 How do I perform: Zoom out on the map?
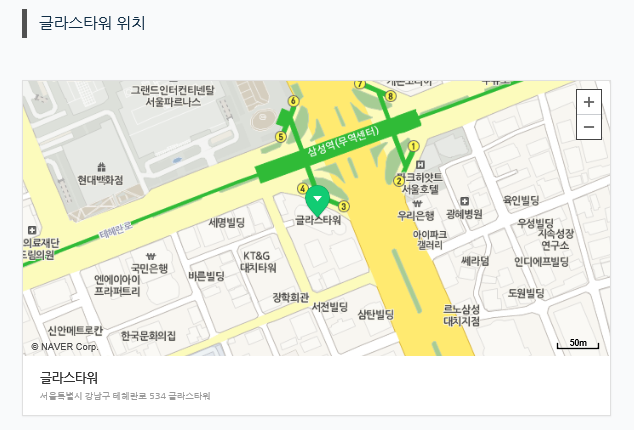(589, 127)
